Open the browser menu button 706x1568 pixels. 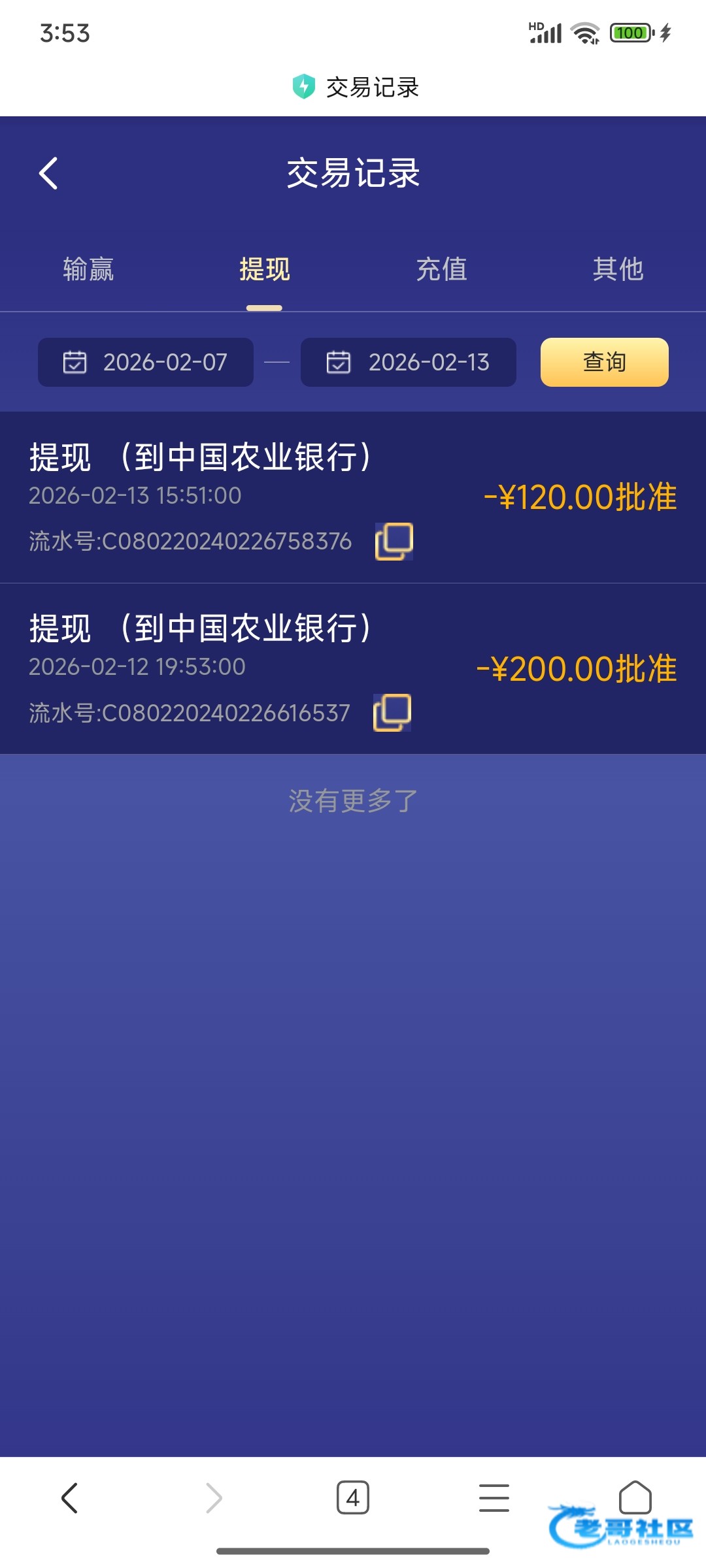(494, 1497)
